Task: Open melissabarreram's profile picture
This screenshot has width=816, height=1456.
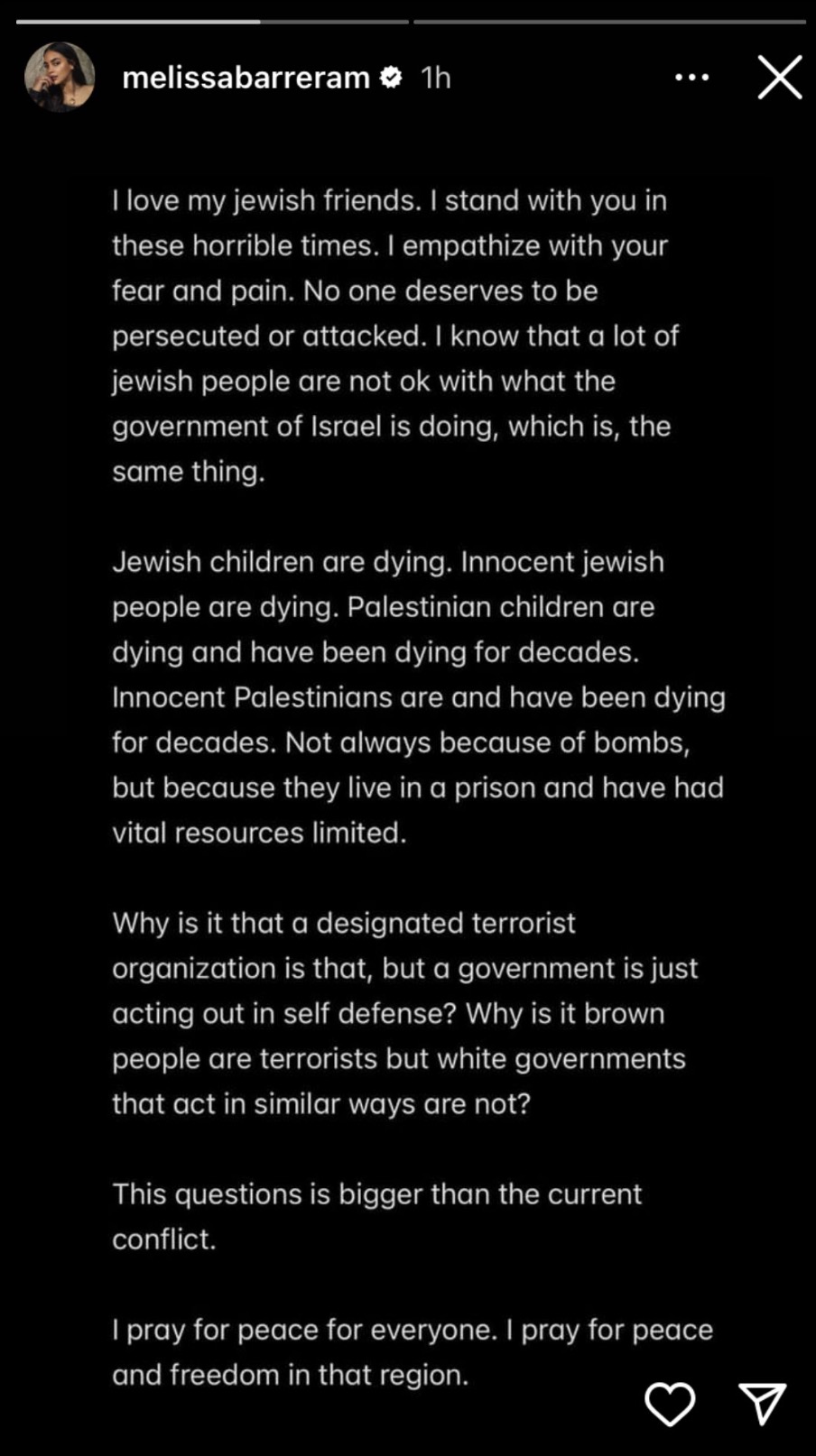Action: point(60,78)
